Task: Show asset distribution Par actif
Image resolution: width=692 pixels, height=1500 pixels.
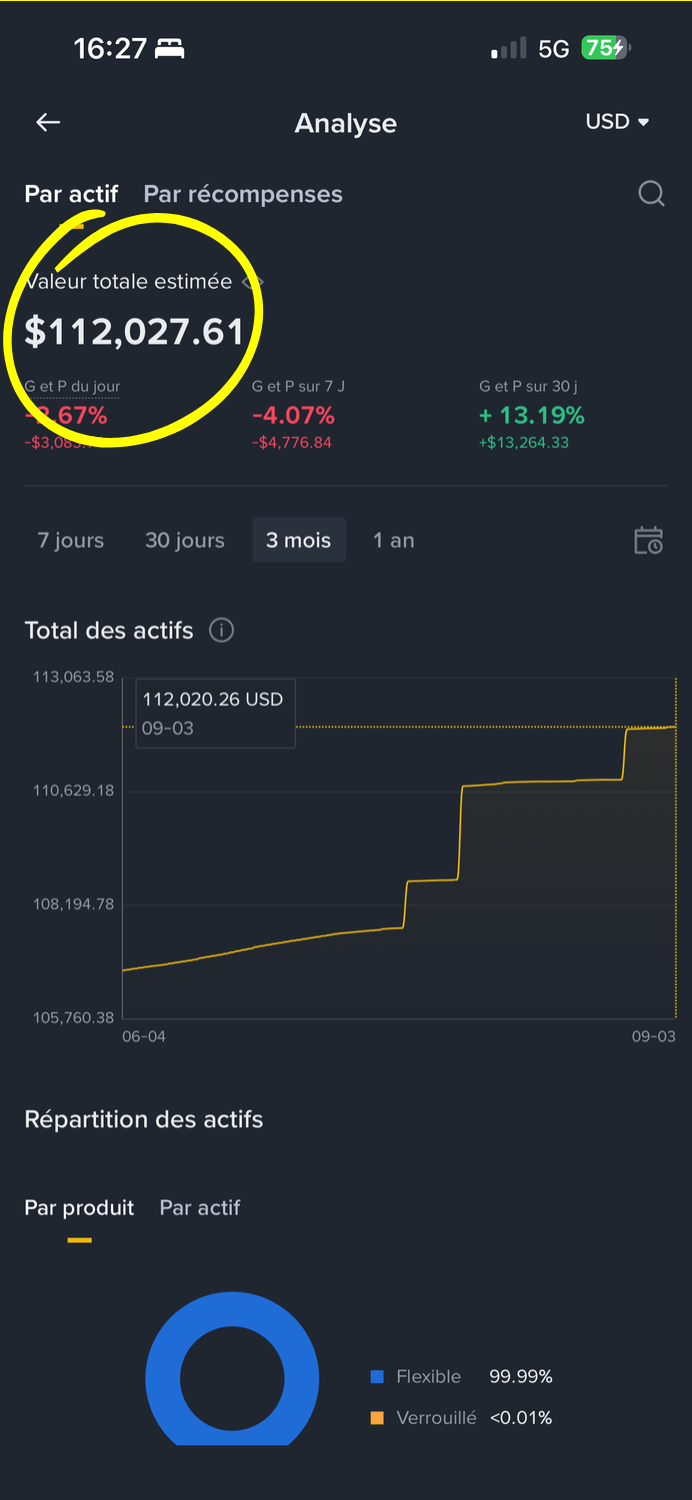Action: coord(200,1208)
